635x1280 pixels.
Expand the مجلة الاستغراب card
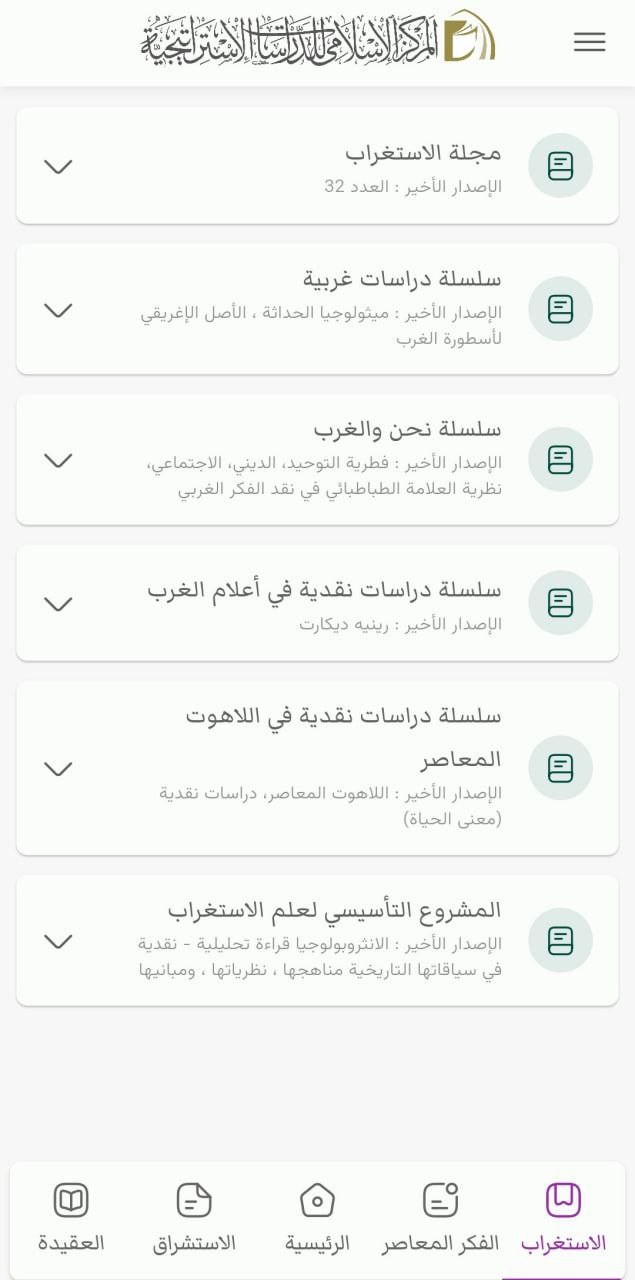click(x=59, y=167)
